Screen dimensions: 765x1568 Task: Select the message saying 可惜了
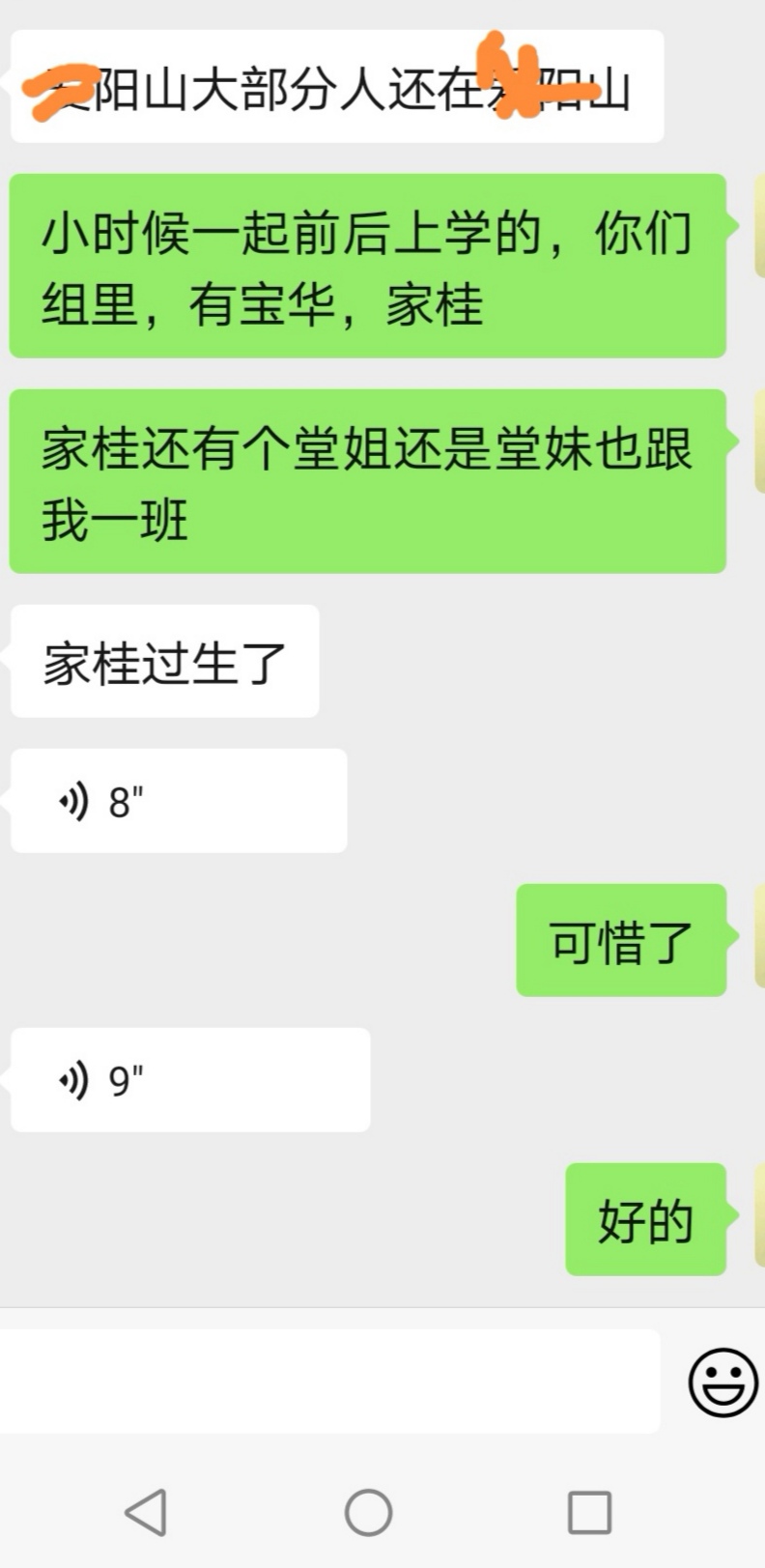tap(620, 940)
